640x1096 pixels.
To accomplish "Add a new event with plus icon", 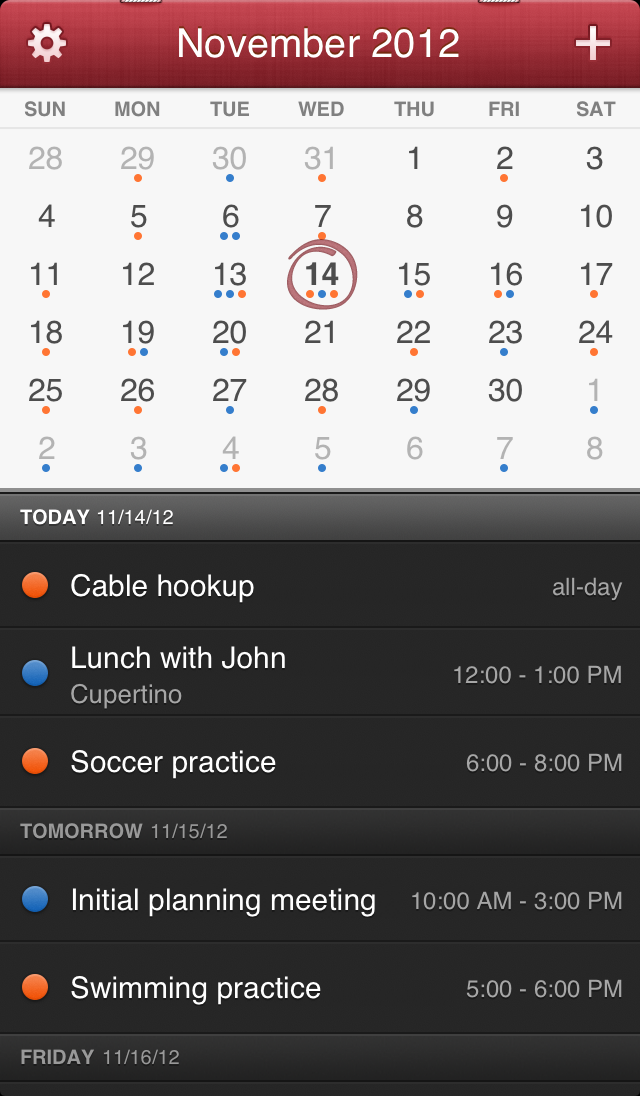I will [592, 43].
